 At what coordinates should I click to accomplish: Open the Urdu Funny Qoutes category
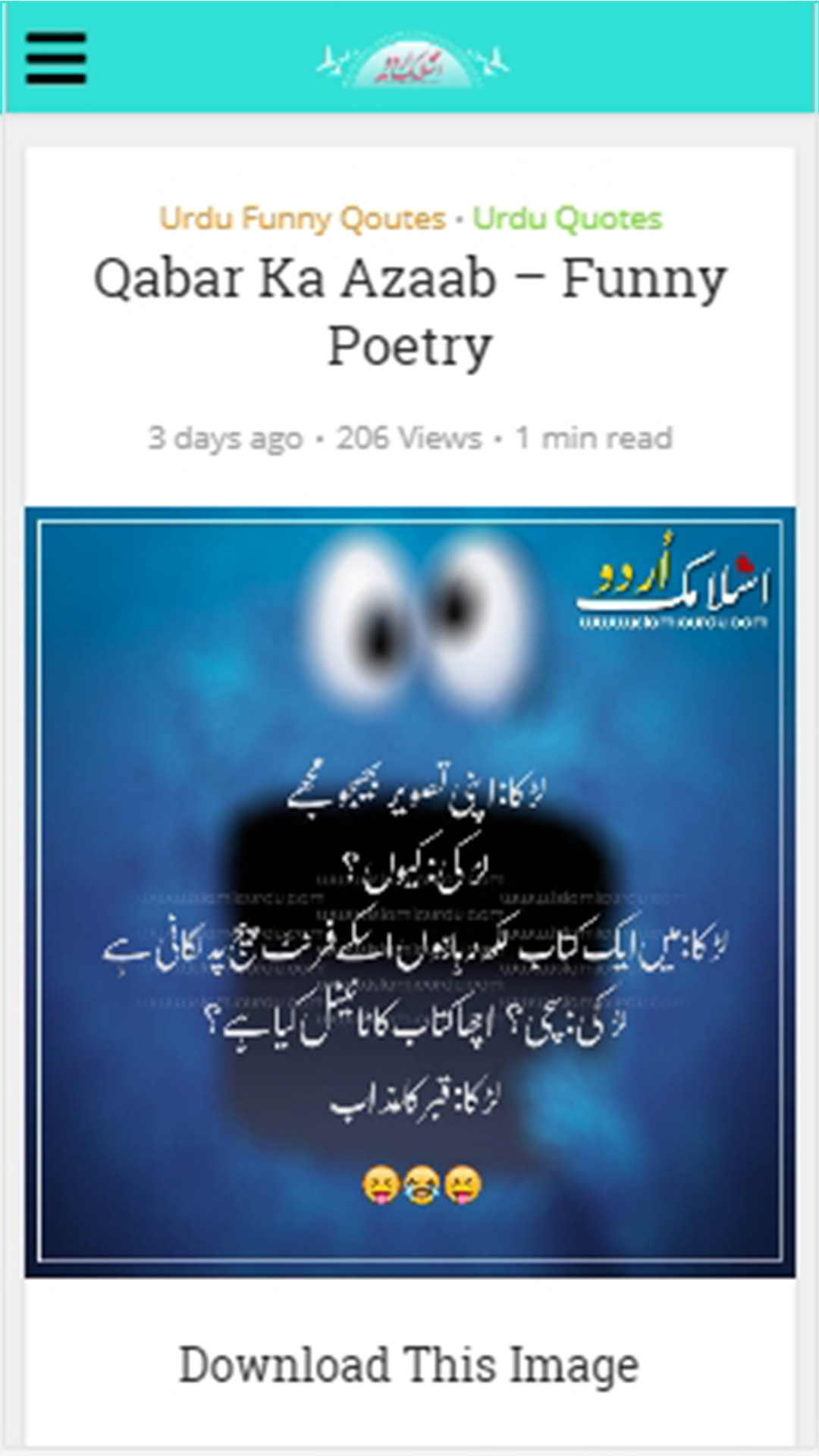coord(302,218)
